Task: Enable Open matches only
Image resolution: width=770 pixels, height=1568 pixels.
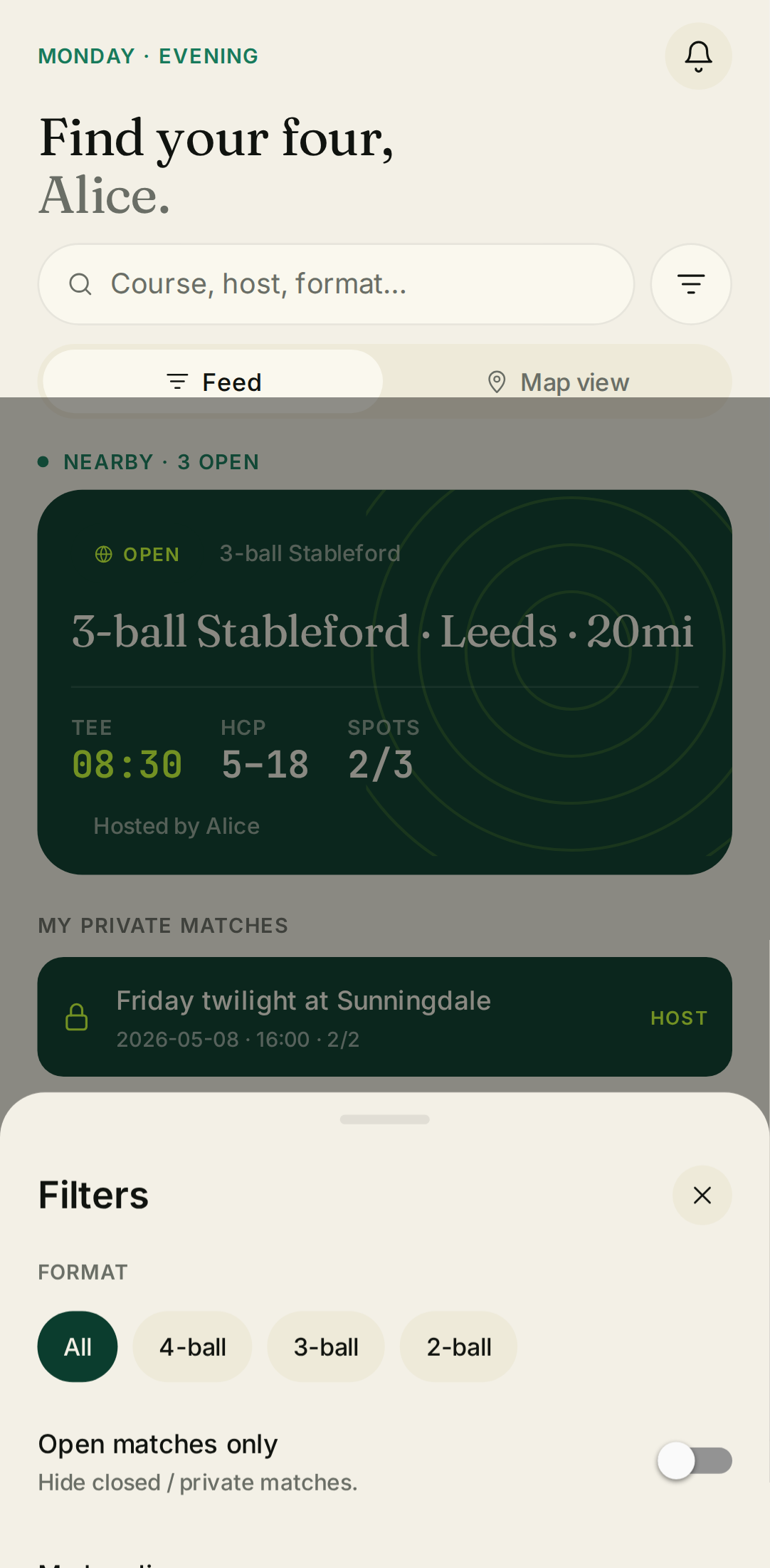Action: (694, 1460)
